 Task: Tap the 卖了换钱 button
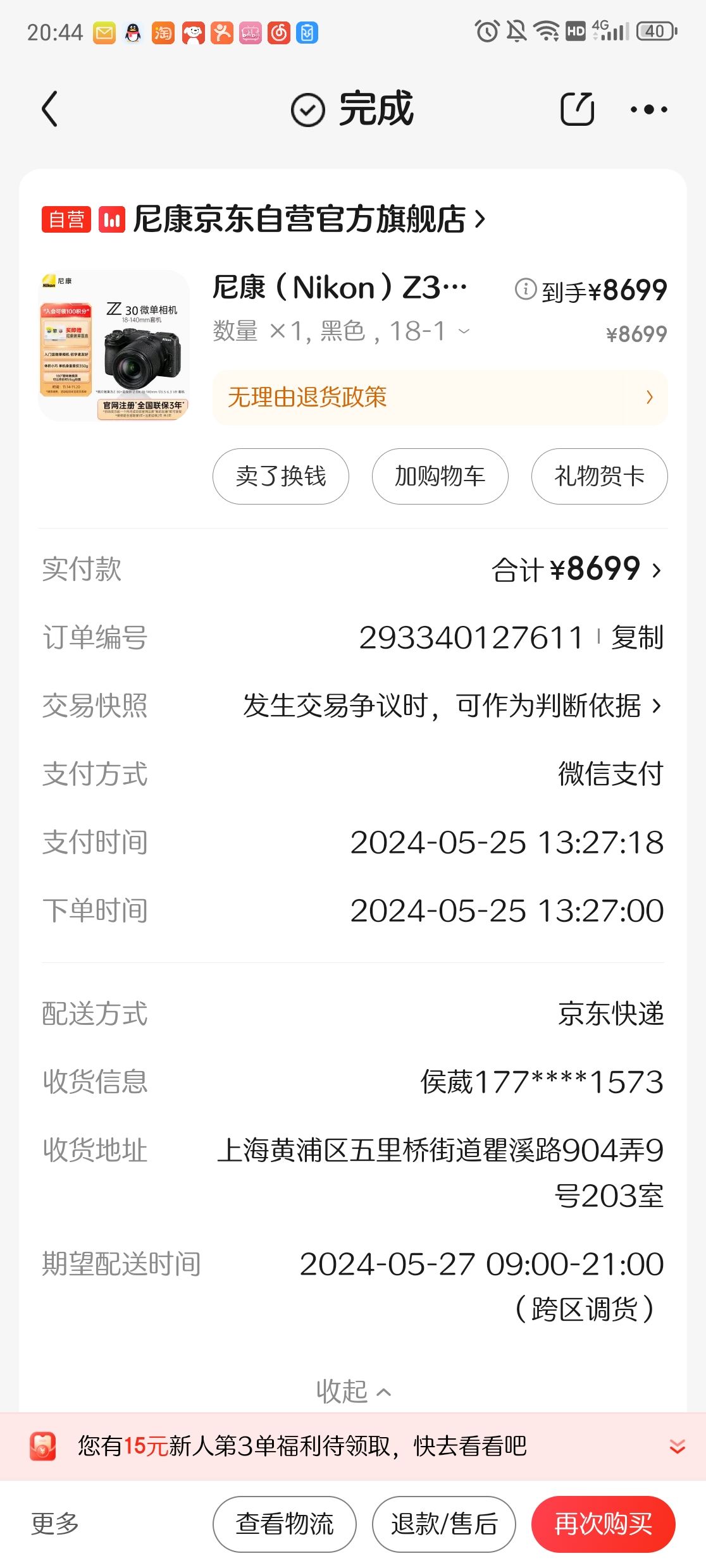(280, 476)
